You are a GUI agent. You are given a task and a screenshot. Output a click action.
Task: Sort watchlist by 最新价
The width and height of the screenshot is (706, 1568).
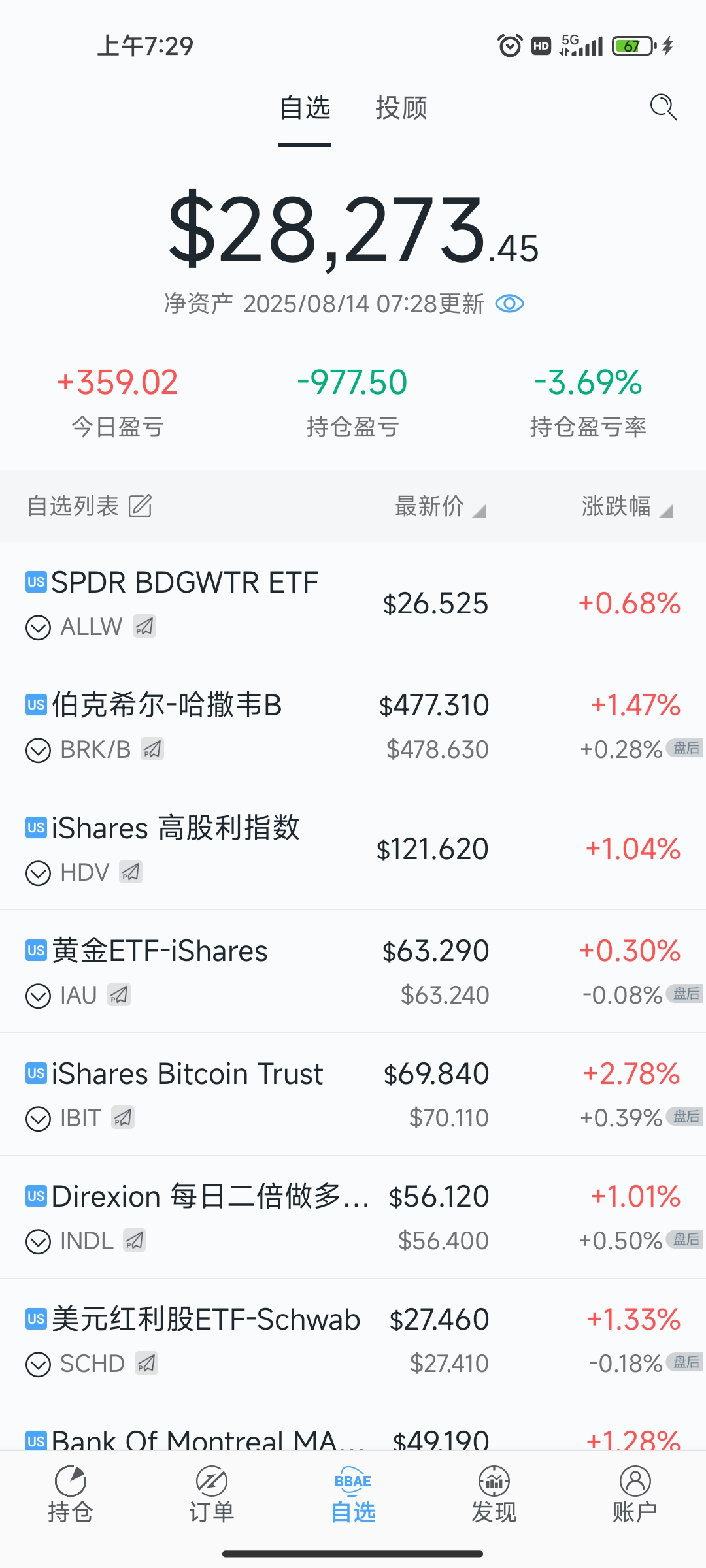(x=439, y=506)
